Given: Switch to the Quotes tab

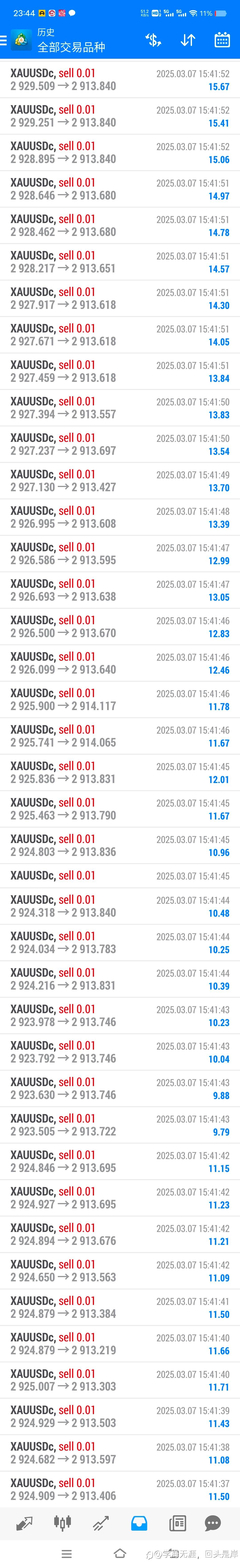Looking at the screenshot, I should (x=24, y=1523).
